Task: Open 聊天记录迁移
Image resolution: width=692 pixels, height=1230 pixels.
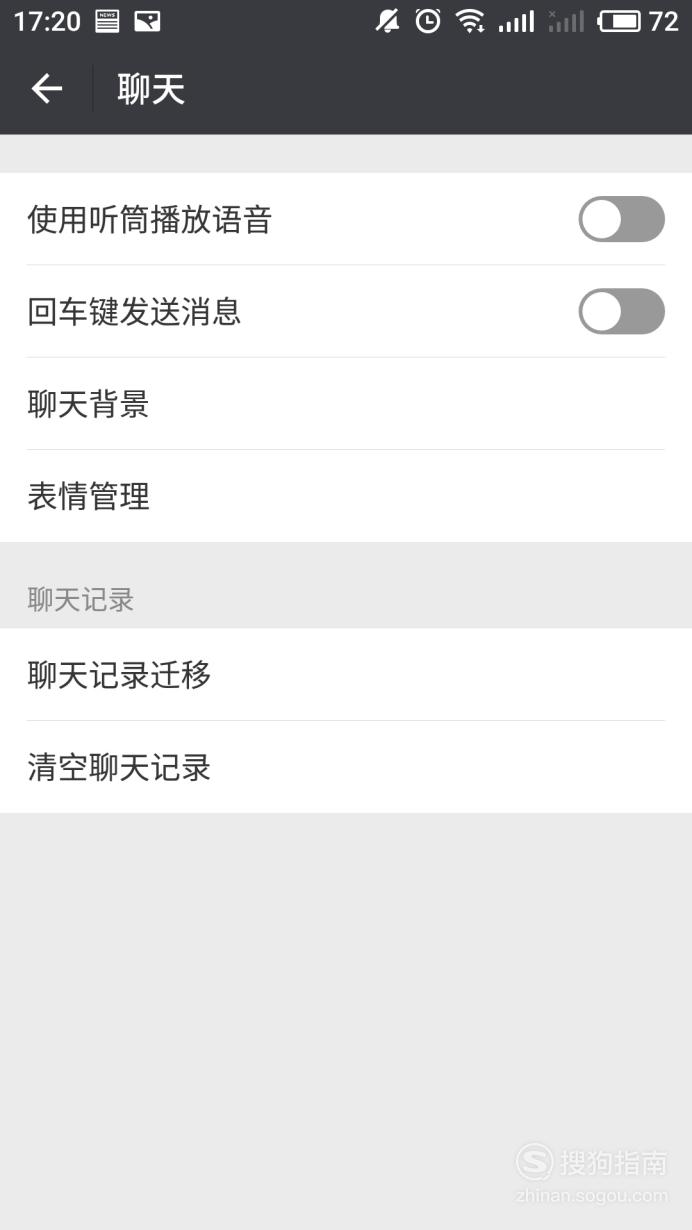Action: (x=346, y=675)
